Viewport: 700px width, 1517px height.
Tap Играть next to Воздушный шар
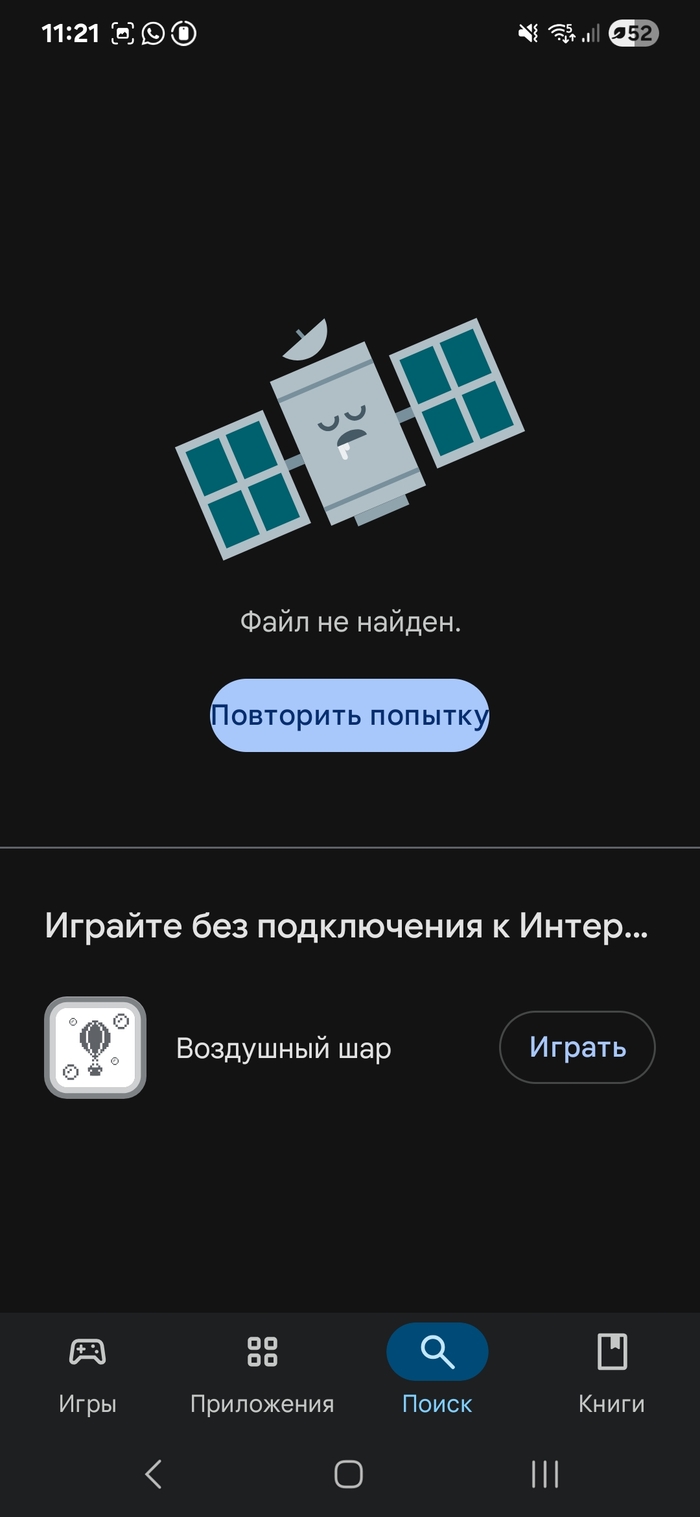[x=577, y=1047]
